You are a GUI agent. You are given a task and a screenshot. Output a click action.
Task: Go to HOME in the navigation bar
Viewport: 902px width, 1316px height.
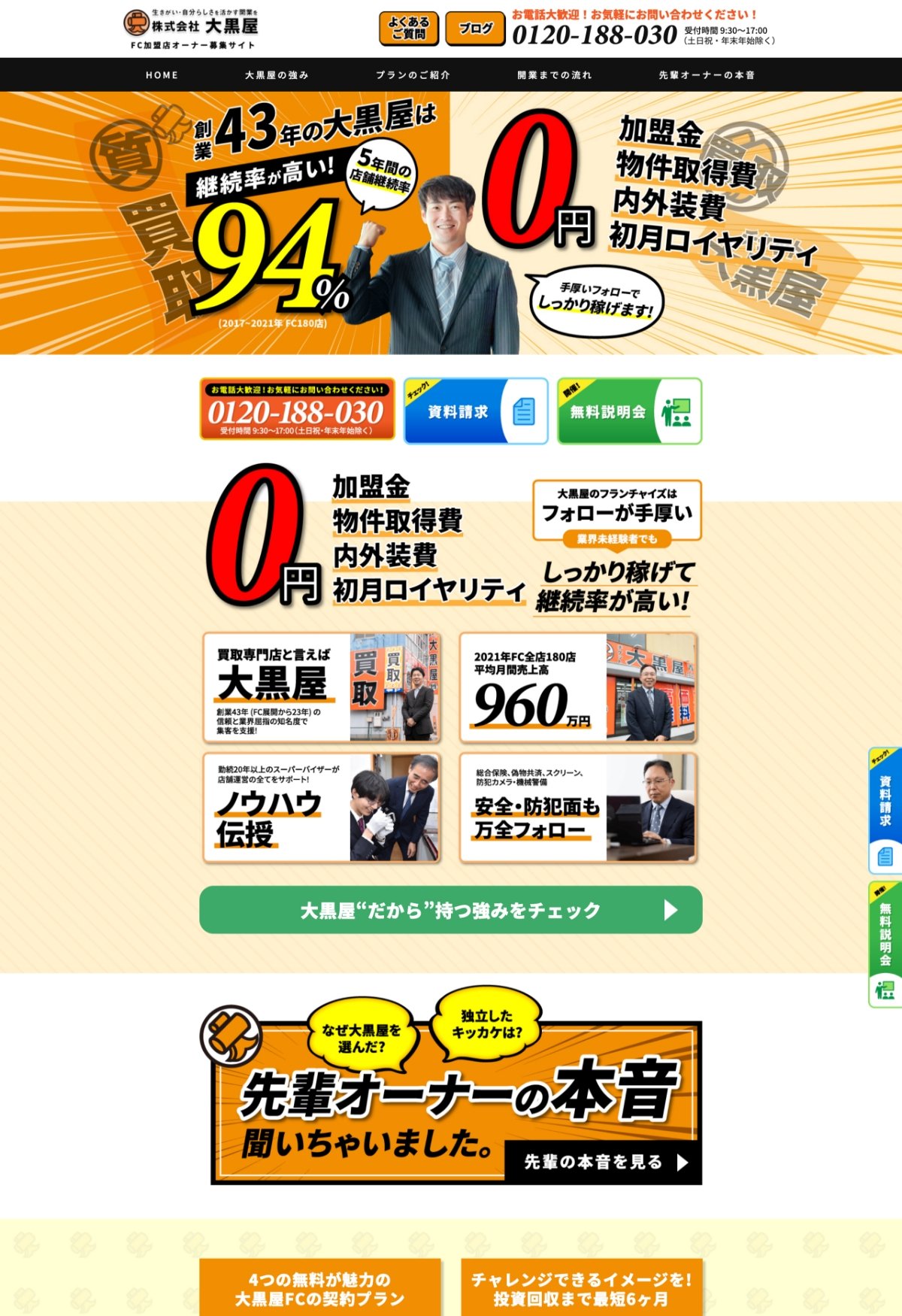pos(162,75)
